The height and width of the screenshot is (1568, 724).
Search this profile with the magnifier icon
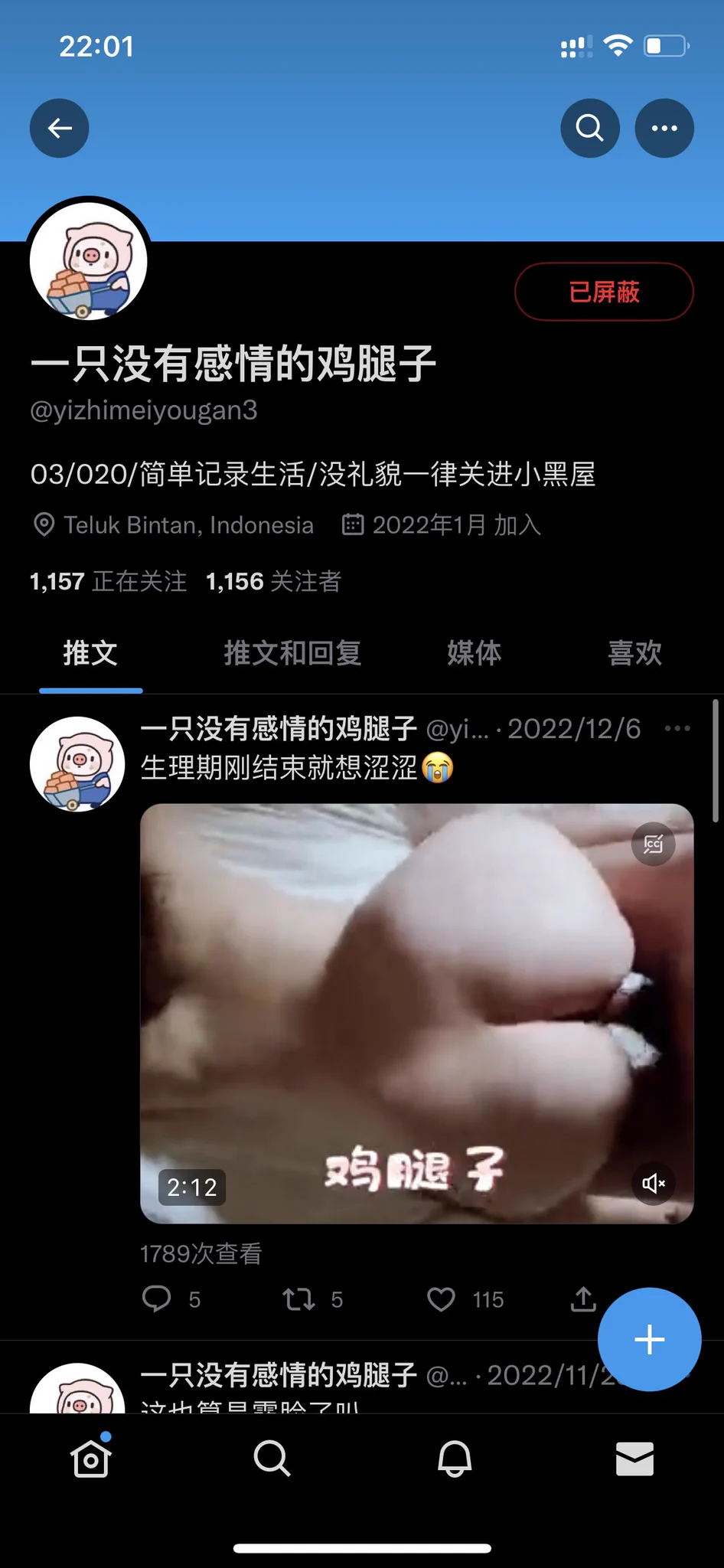[590, 129]
